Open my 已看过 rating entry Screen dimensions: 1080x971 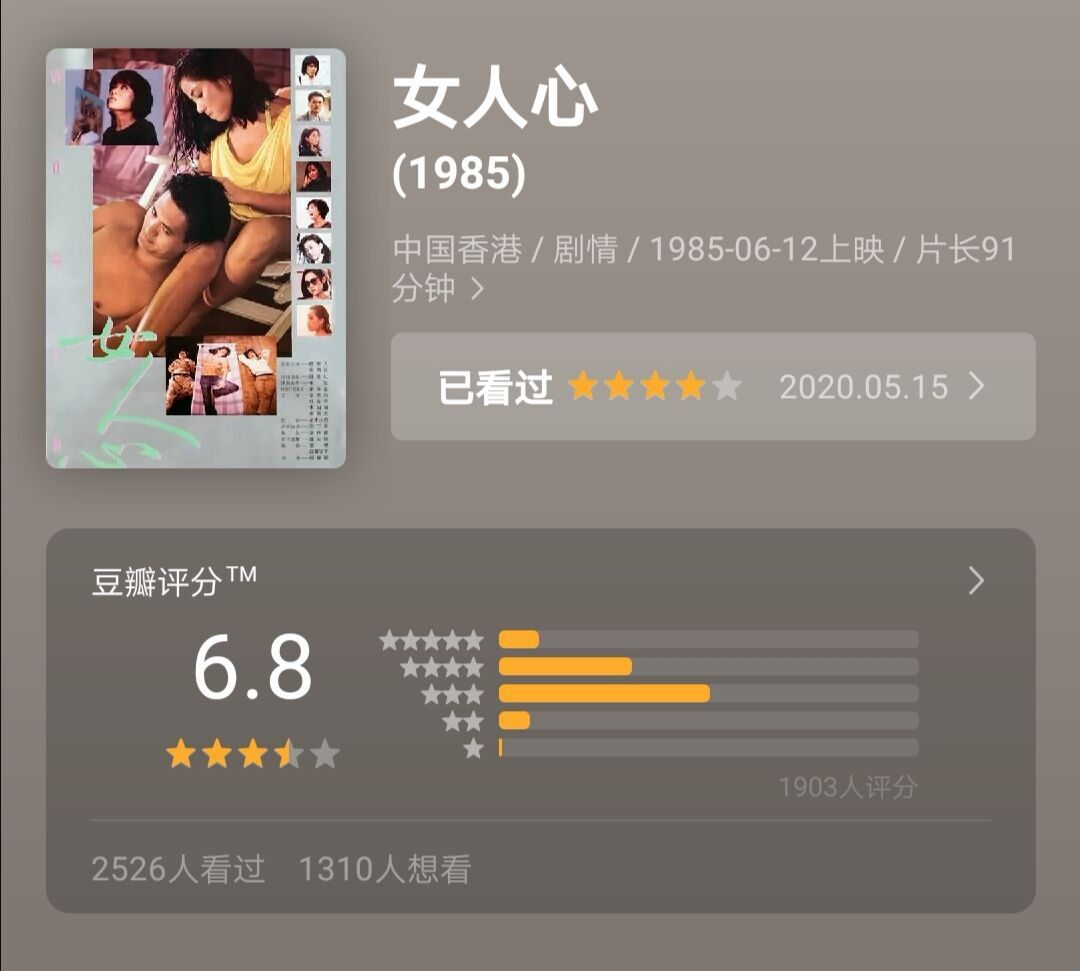coord(712,387)
